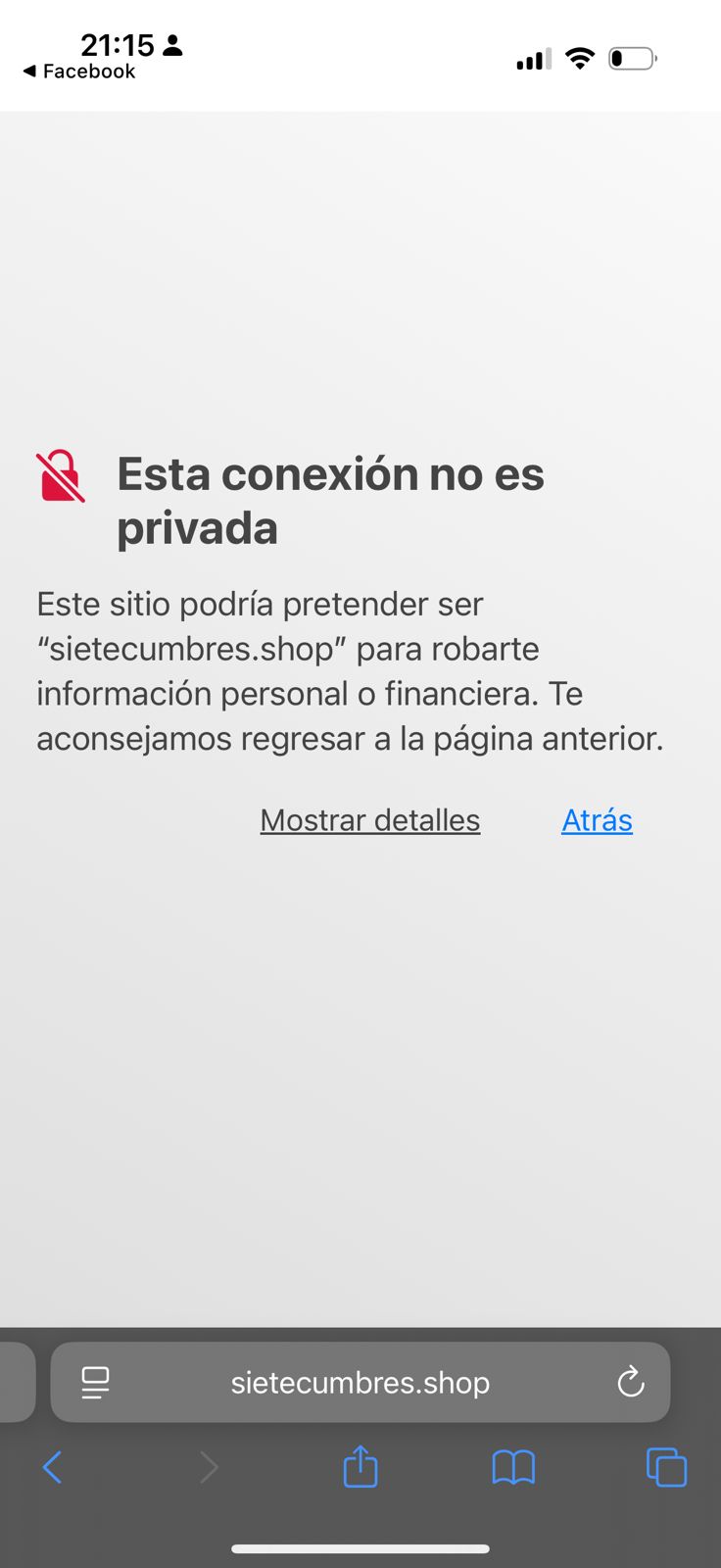Image resolution: width=721 pixels, height=1568 pixels.
Task: Tap the Mostrar detalles link
Action: point(369,820)
